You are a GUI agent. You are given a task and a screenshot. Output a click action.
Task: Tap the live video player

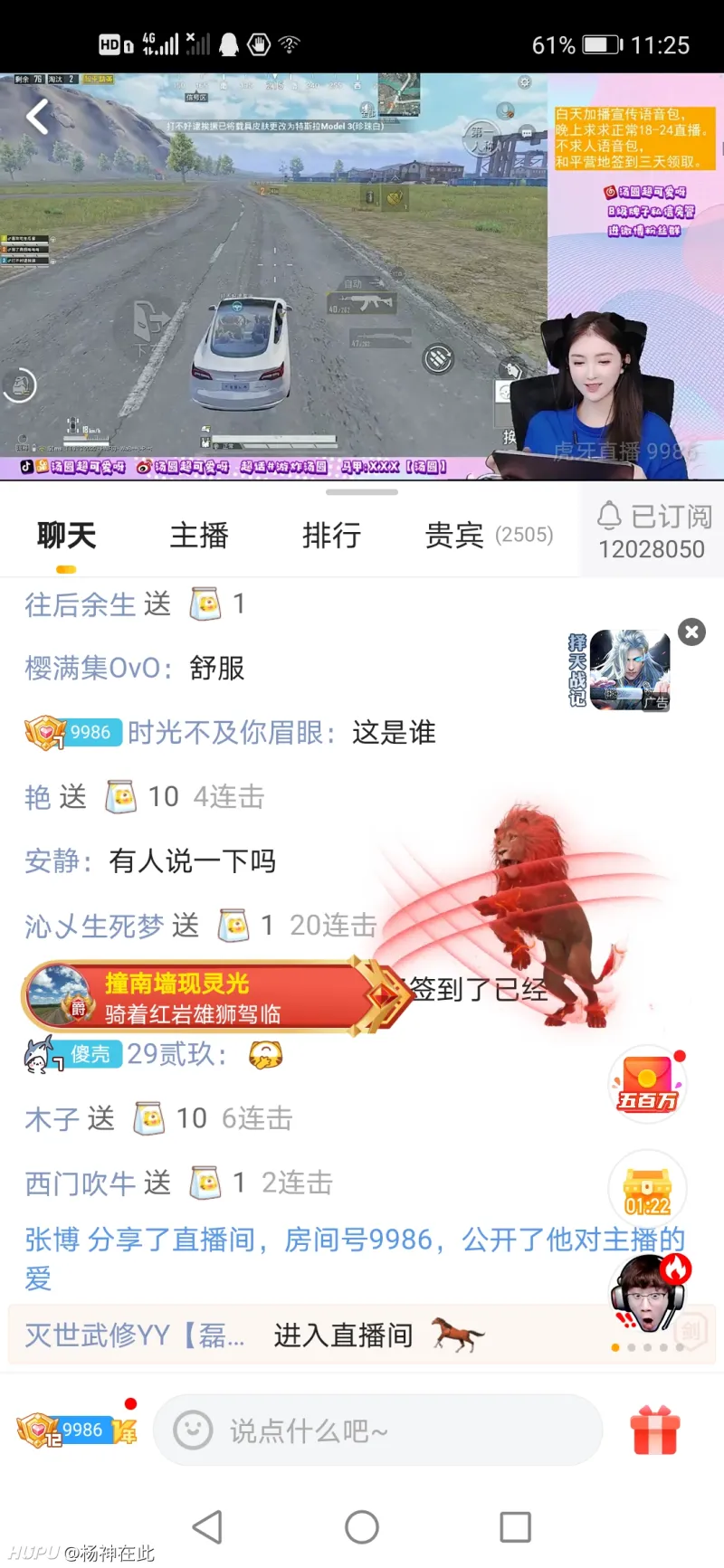pyautogui.click(x=271, y=271)
